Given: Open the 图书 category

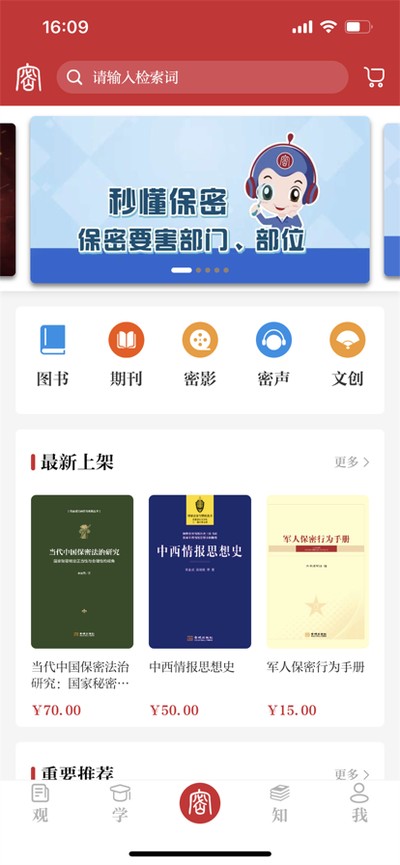Looking at the screenshot, I should click(52, 355).
